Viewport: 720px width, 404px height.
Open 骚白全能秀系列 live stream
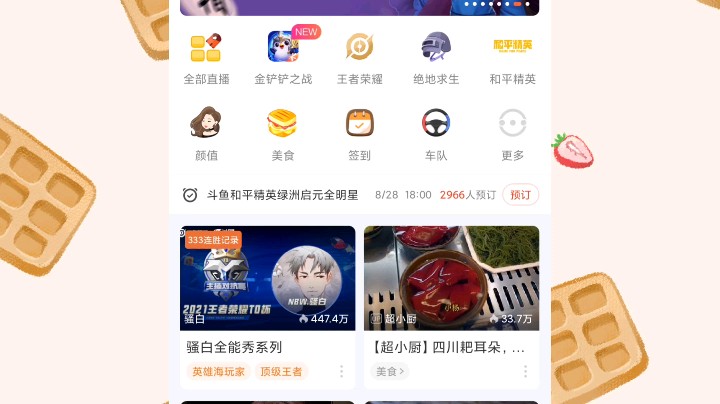[267, 278]
